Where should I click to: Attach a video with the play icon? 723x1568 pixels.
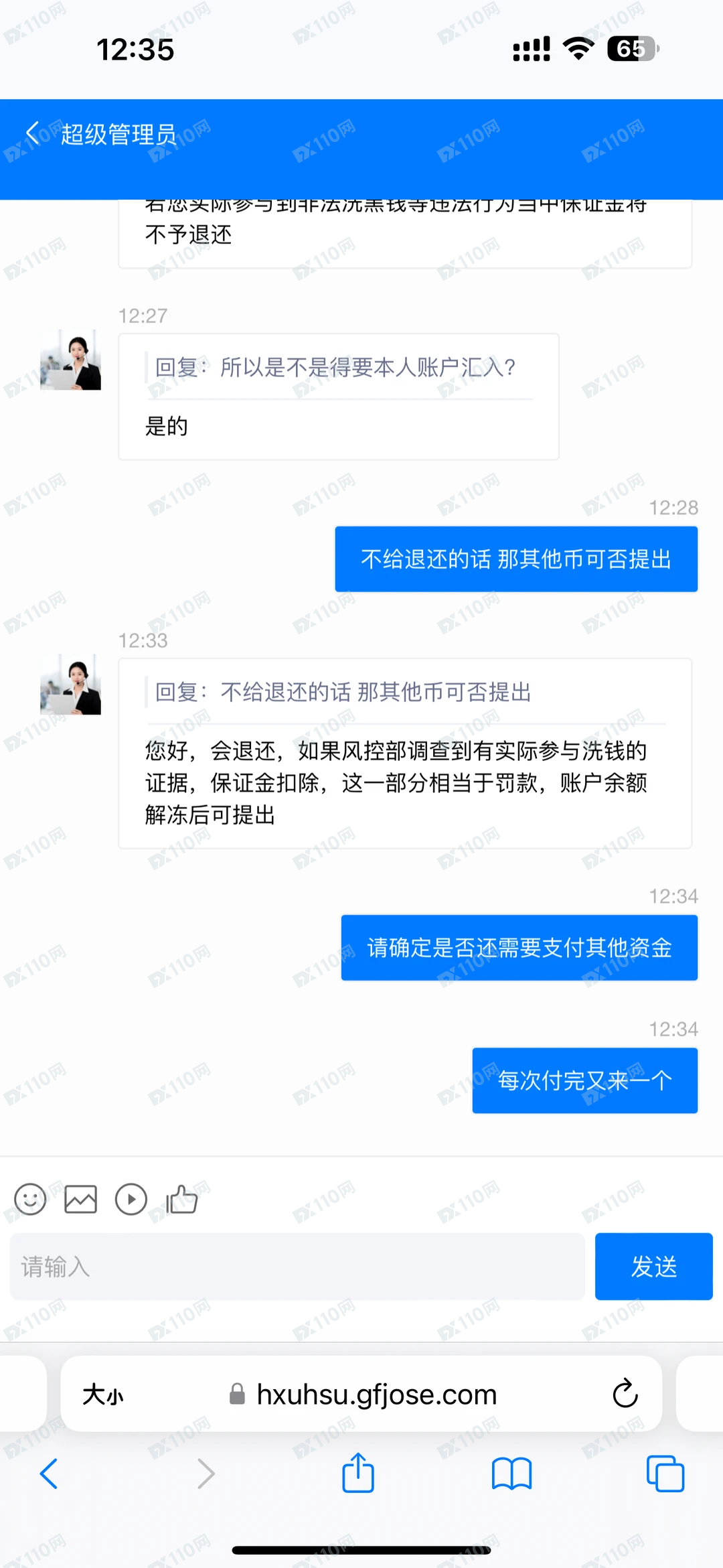tap(131, 1199)
